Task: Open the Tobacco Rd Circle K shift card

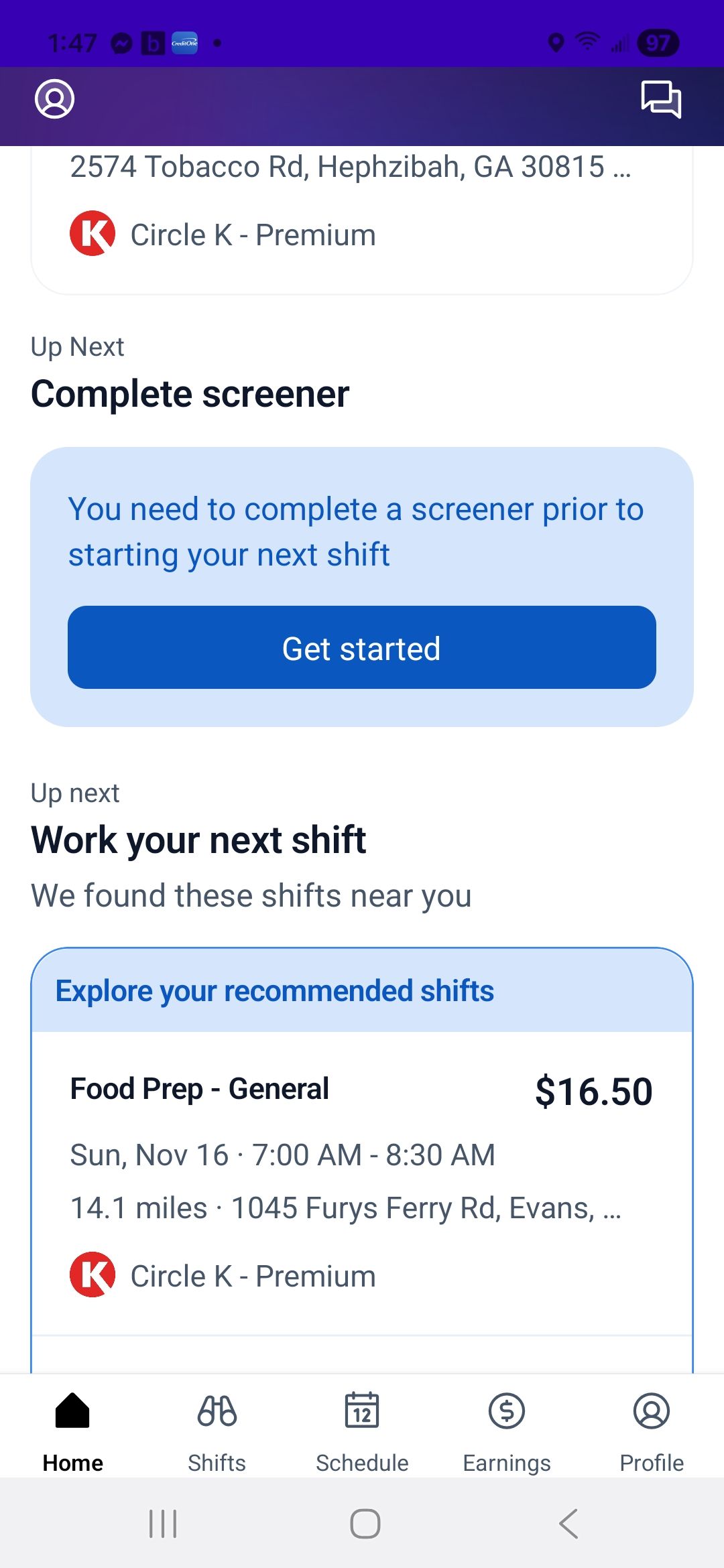Action: coord(362,220)
